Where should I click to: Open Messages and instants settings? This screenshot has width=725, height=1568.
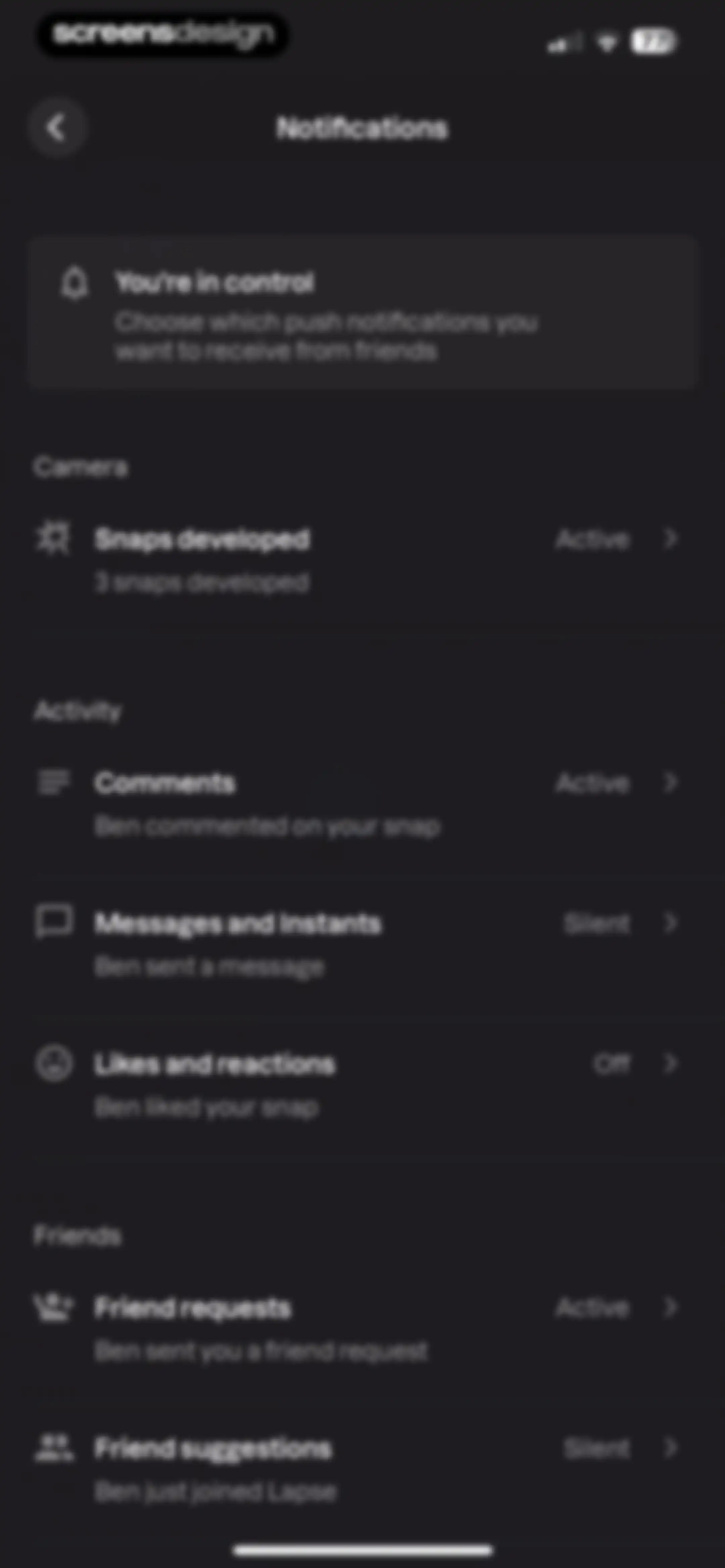click(362, 945)
